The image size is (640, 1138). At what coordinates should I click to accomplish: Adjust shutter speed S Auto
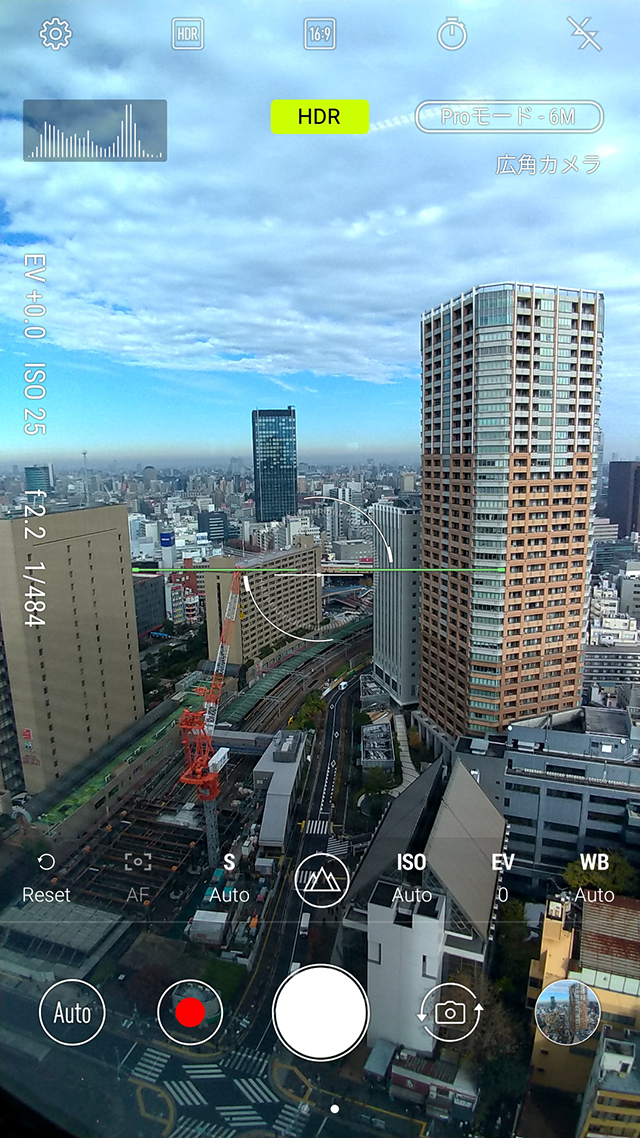coord(229,878)
